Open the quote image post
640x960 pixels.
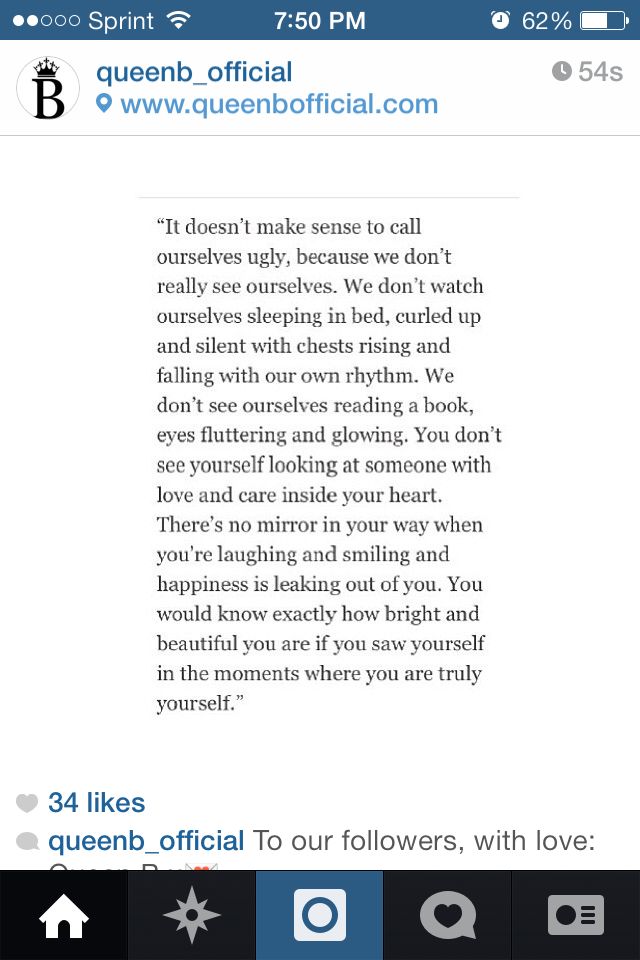(320, 455)
